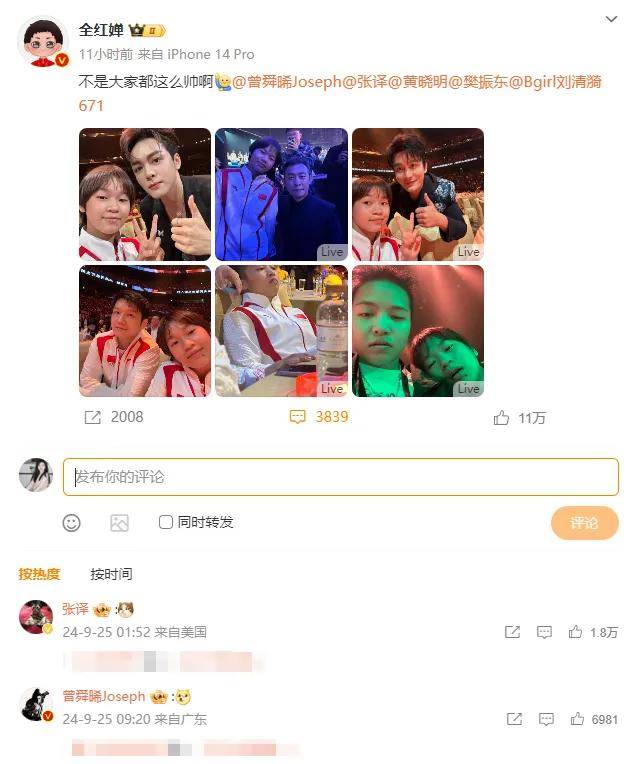Open the first photo of the post

pyautogui.click(x=145, y=194)
